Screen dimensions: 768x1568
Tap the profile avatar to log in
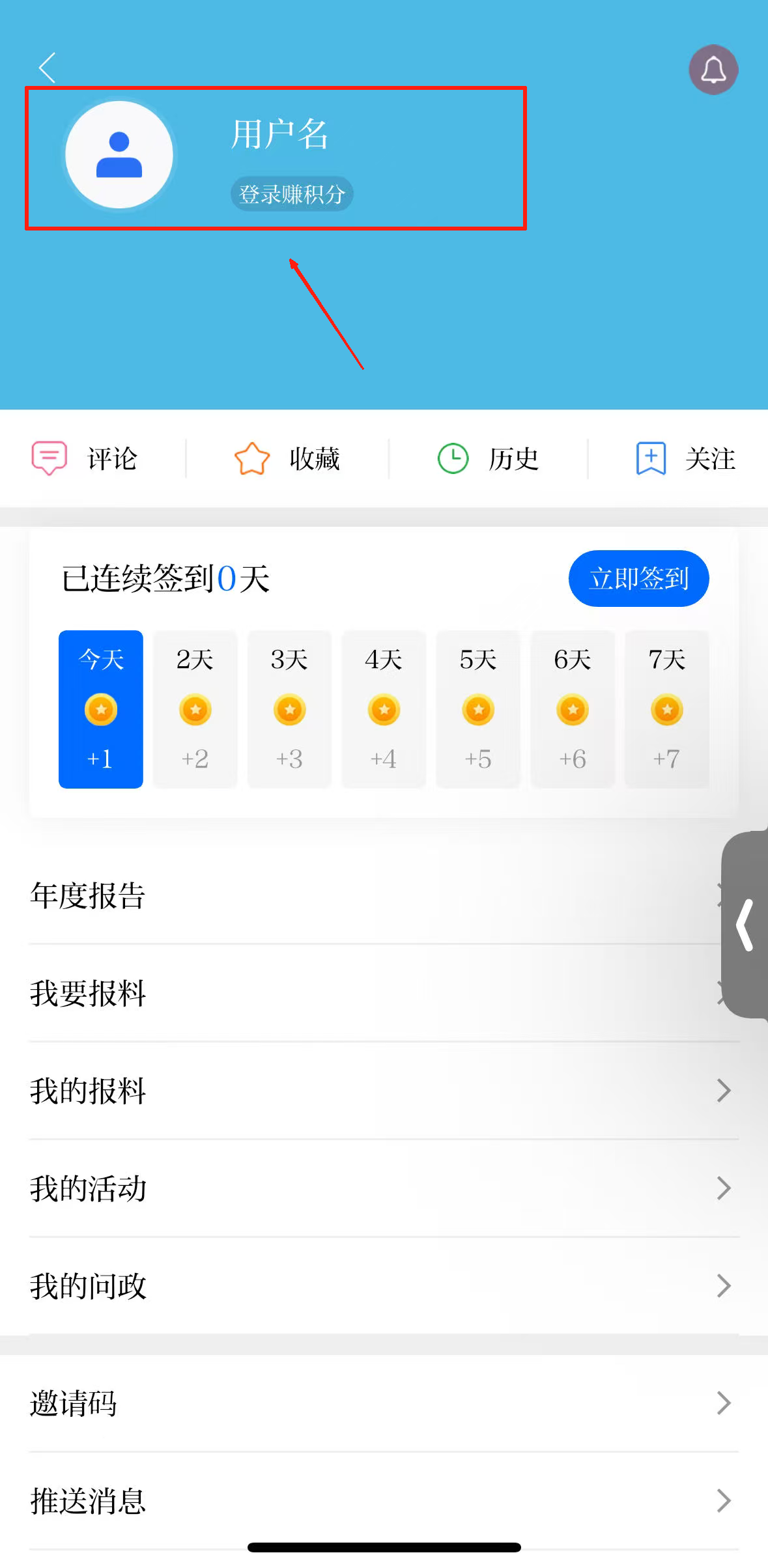[x=119, y=155]
